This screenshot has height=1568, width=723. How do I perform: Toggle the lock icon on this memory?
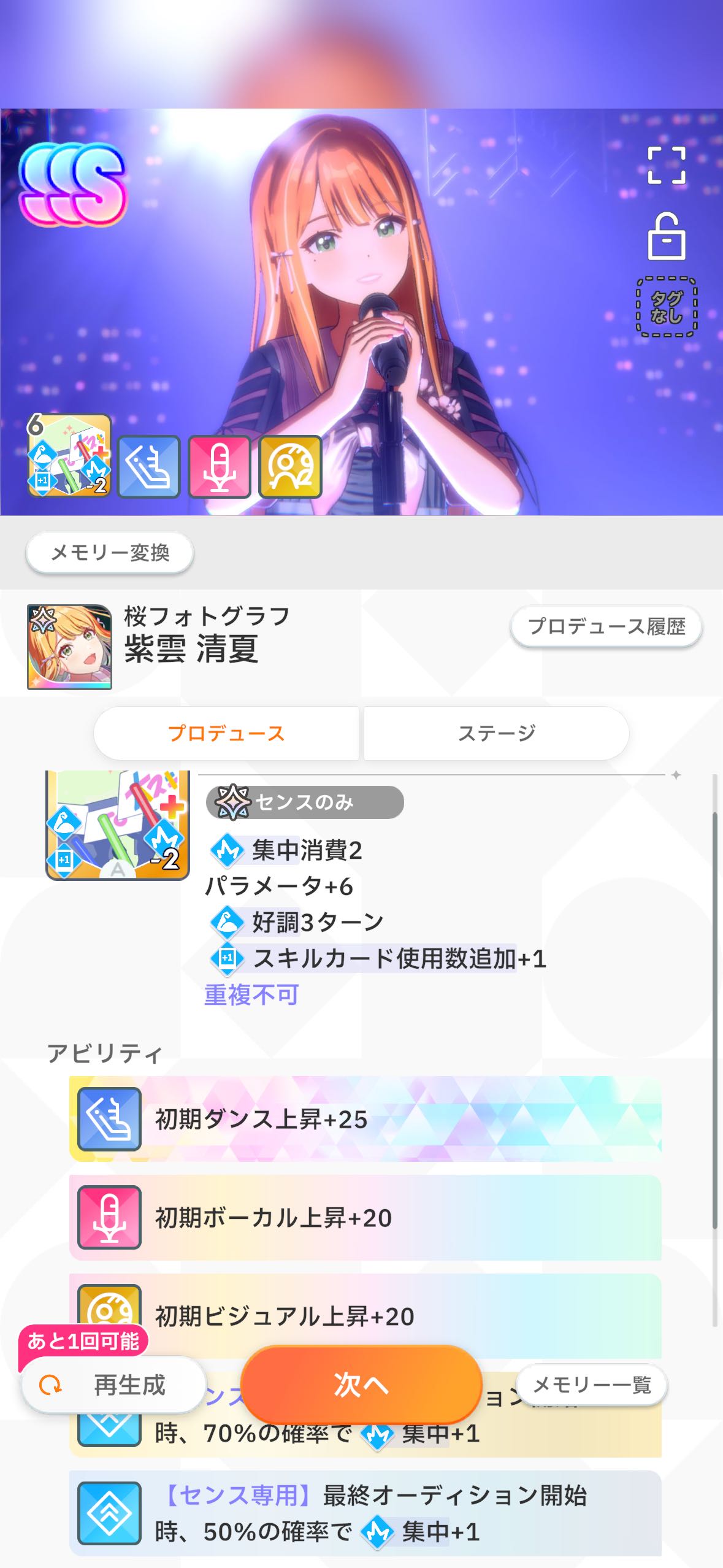click(666, 237)
